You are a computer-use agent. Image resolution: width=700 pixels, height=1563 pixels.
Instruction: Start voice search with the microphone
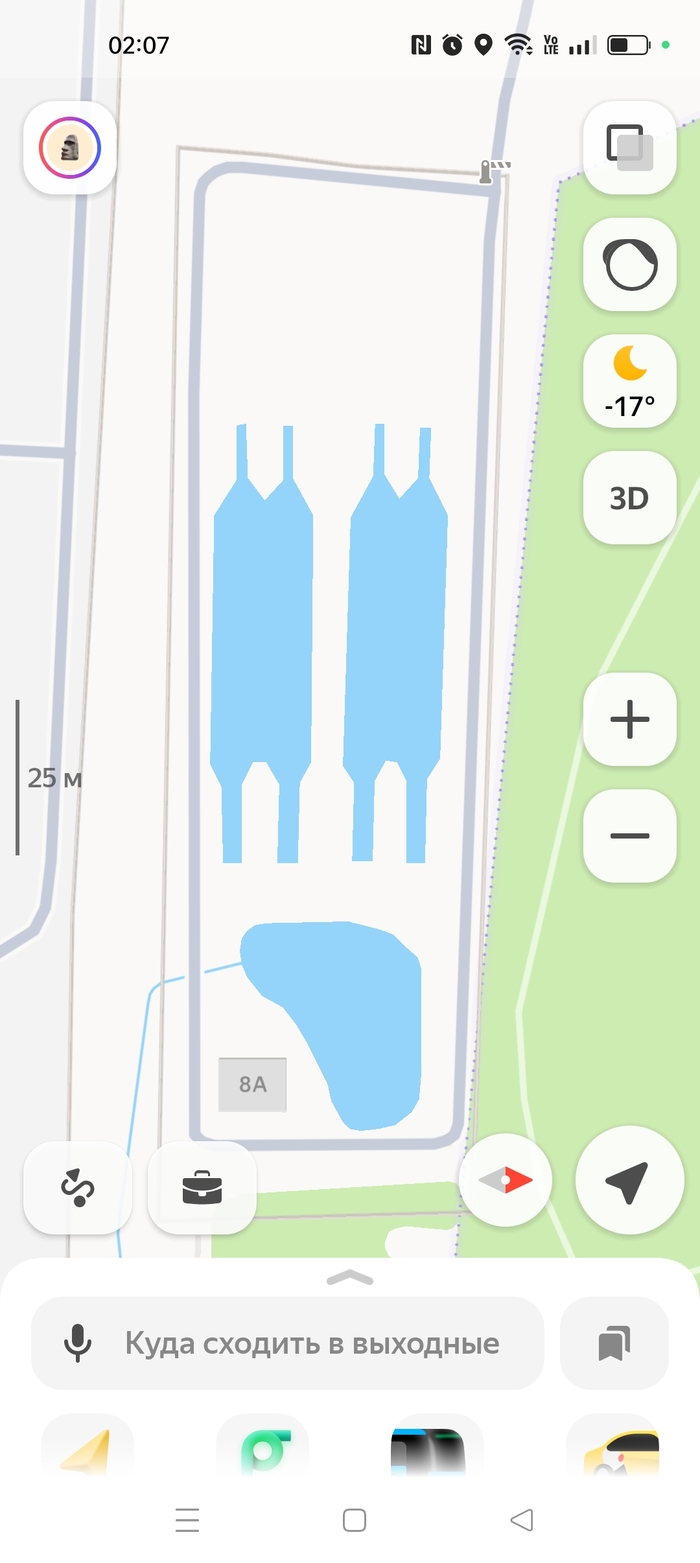(77, 1343)
